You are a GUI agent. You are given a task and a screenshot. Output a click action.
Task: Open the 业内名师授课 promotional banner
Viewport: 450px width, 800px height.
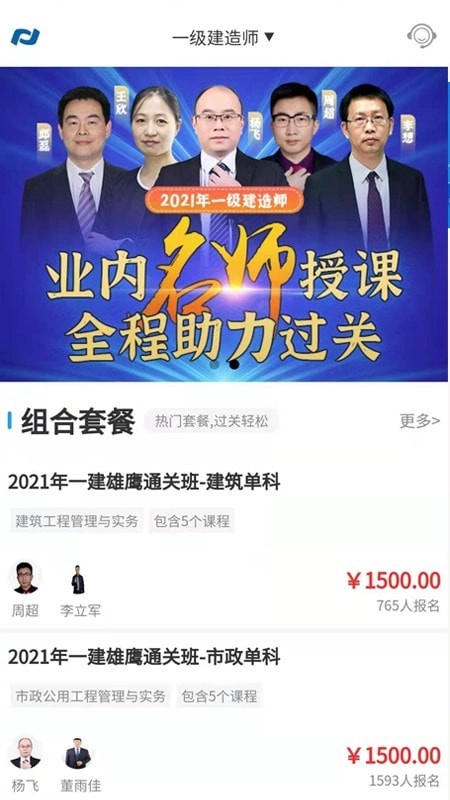[x=224, y=224]
